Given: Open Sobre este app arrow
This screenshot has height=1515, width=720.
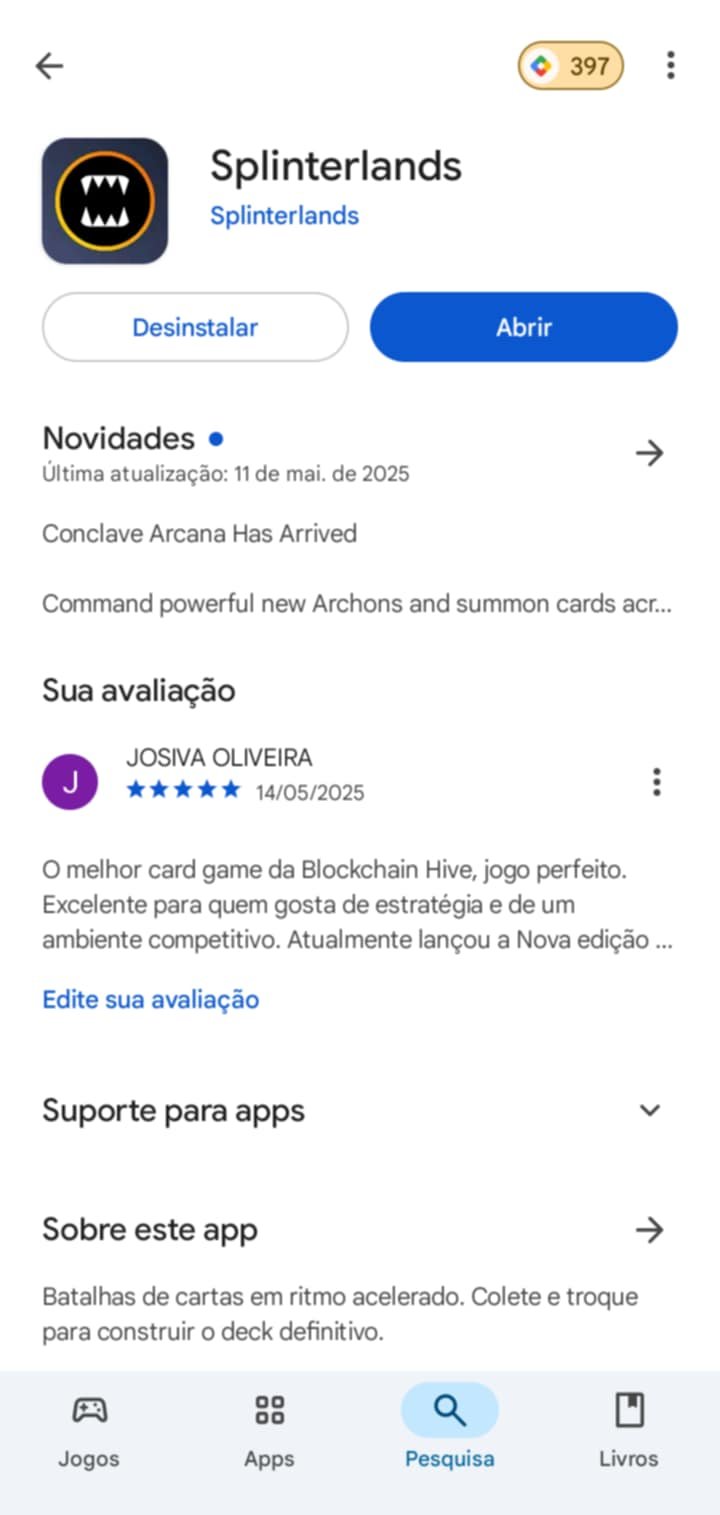Looking at the screenshot, I should [650, 1230].
